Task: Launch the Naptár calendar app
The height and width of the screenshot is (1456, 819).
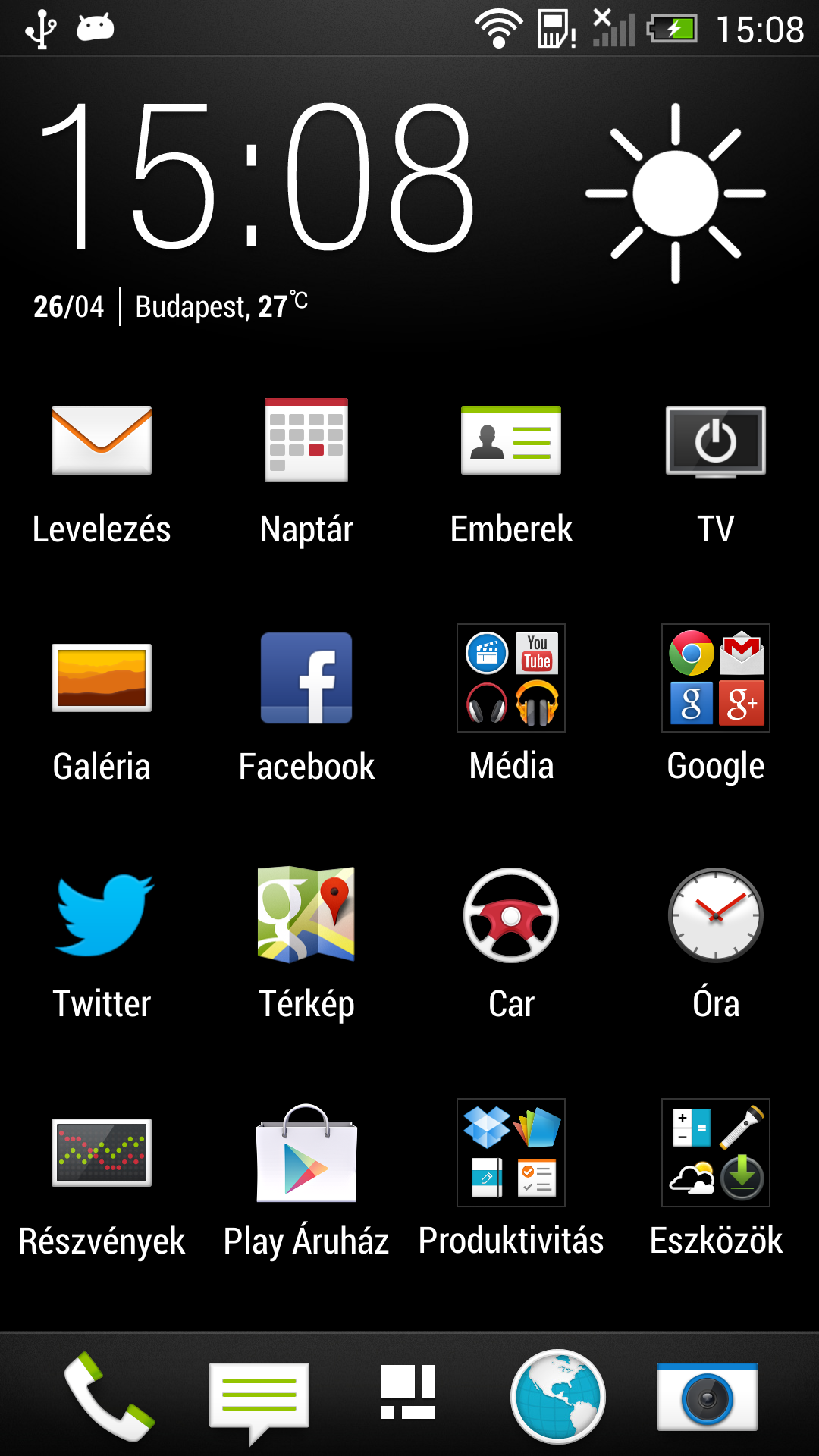Action: coord(306,441)
